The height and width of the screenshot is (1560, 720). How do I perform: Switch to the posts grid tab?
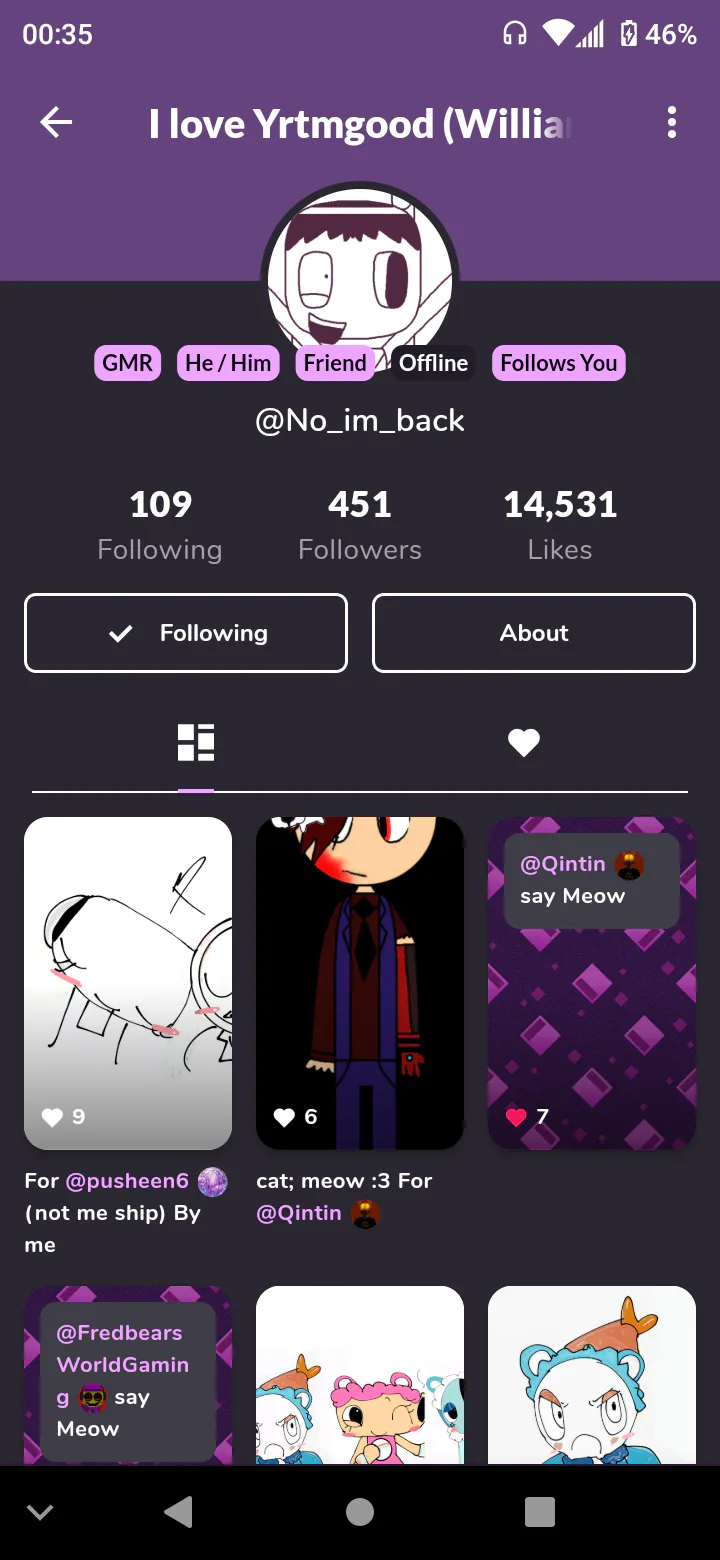pos(196,743)
